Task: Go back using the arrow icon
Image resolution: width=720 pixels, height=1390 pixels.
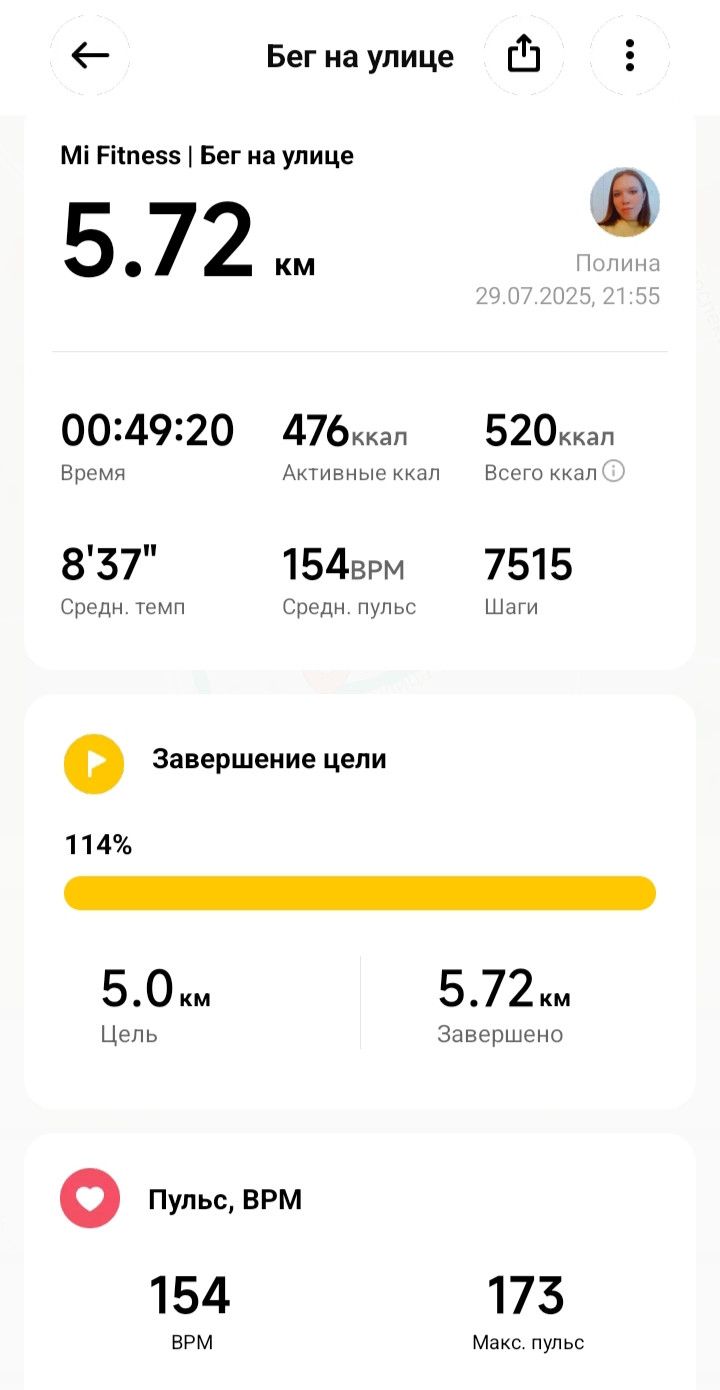Action: [90, 56]
